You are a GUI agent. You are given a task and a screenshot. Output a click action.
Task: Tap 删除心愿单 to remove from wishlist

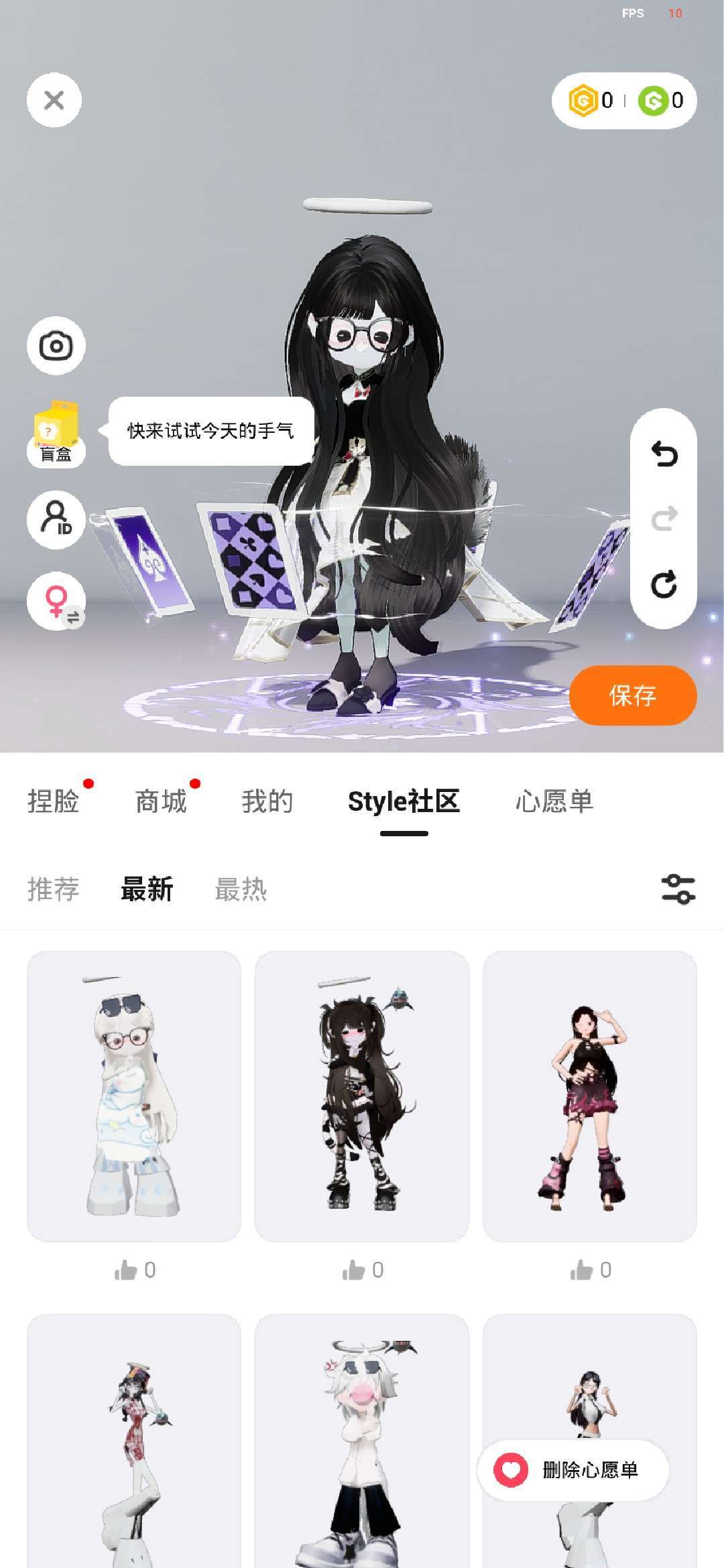pos(573,1469)
